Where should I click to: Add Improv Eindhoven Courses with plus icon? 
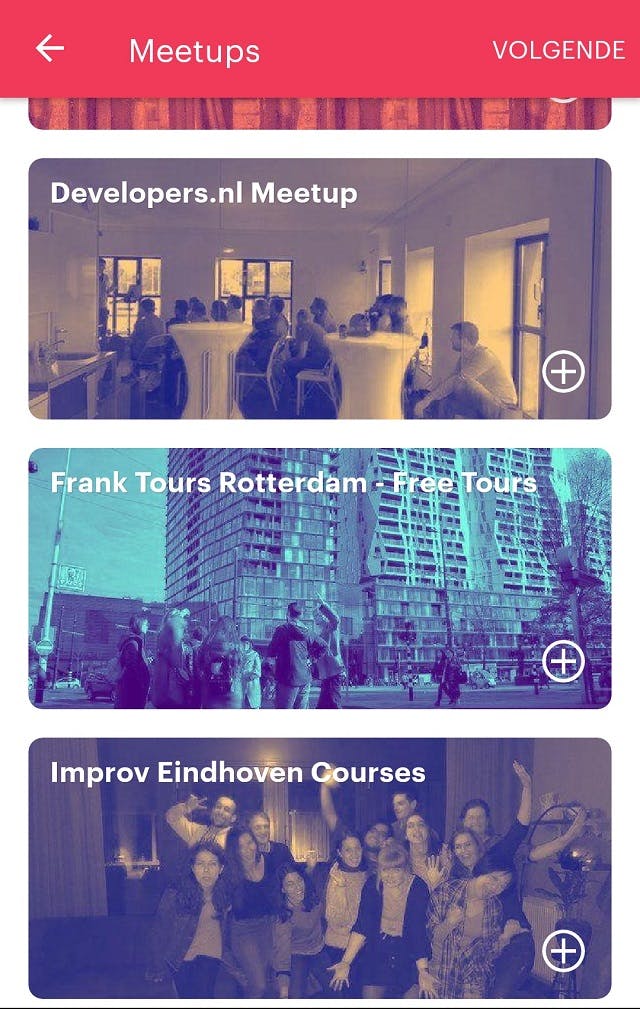coord(563,951)
